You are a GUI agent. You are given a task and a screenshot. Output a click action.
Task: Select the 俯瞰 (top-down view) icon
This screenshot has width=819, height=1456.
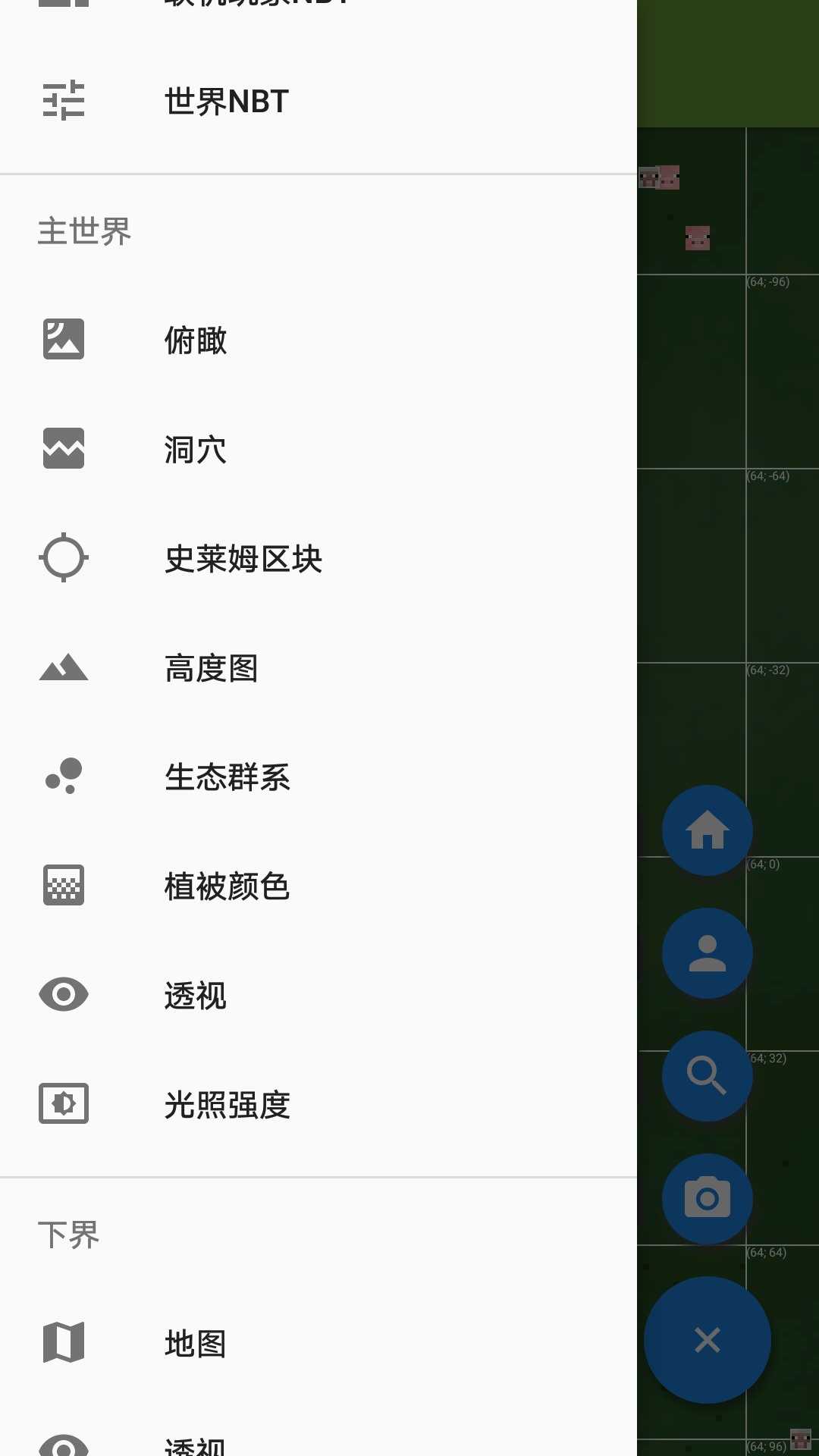(x=64, y=340)
